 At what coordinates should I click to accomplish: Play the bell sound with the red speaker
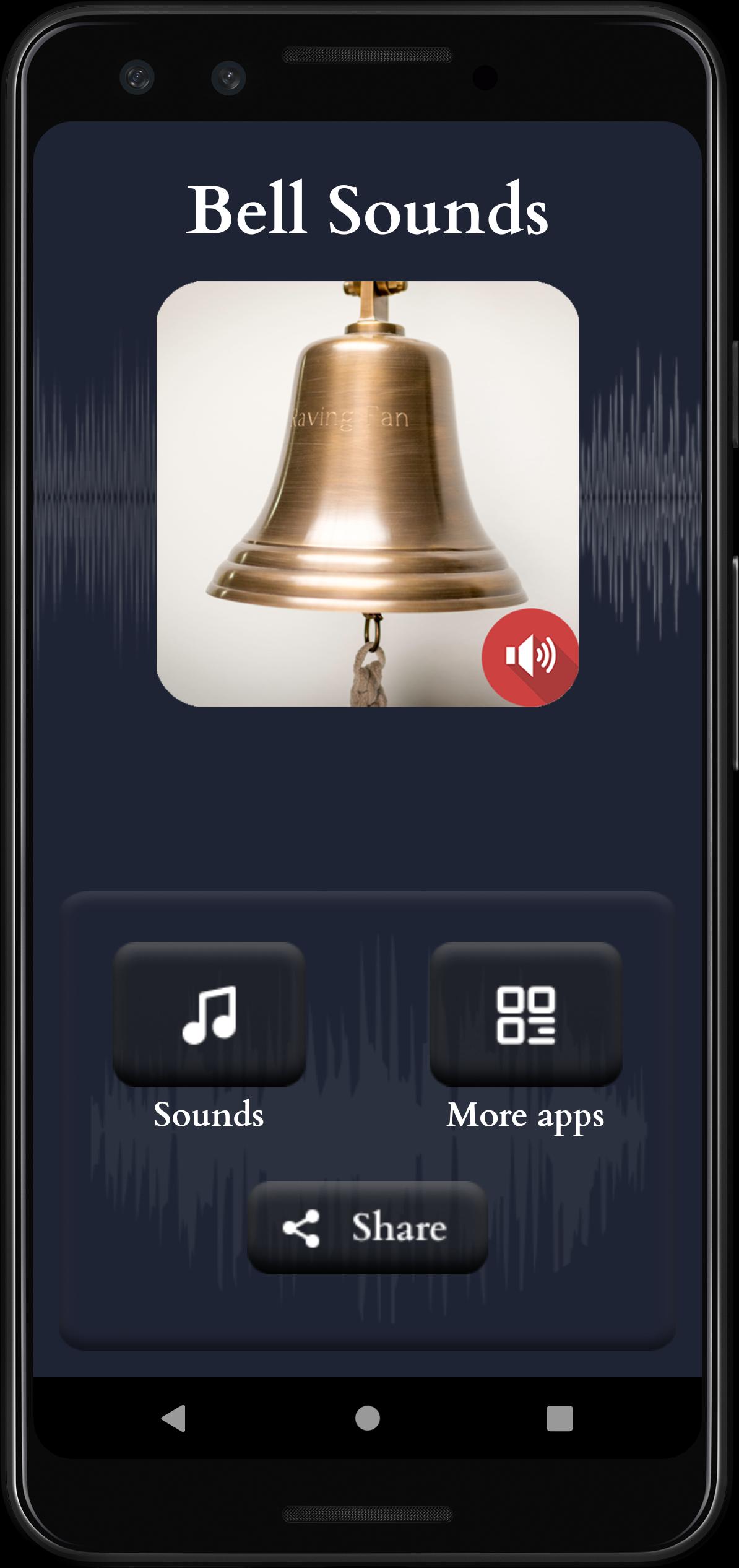point(530,657)
